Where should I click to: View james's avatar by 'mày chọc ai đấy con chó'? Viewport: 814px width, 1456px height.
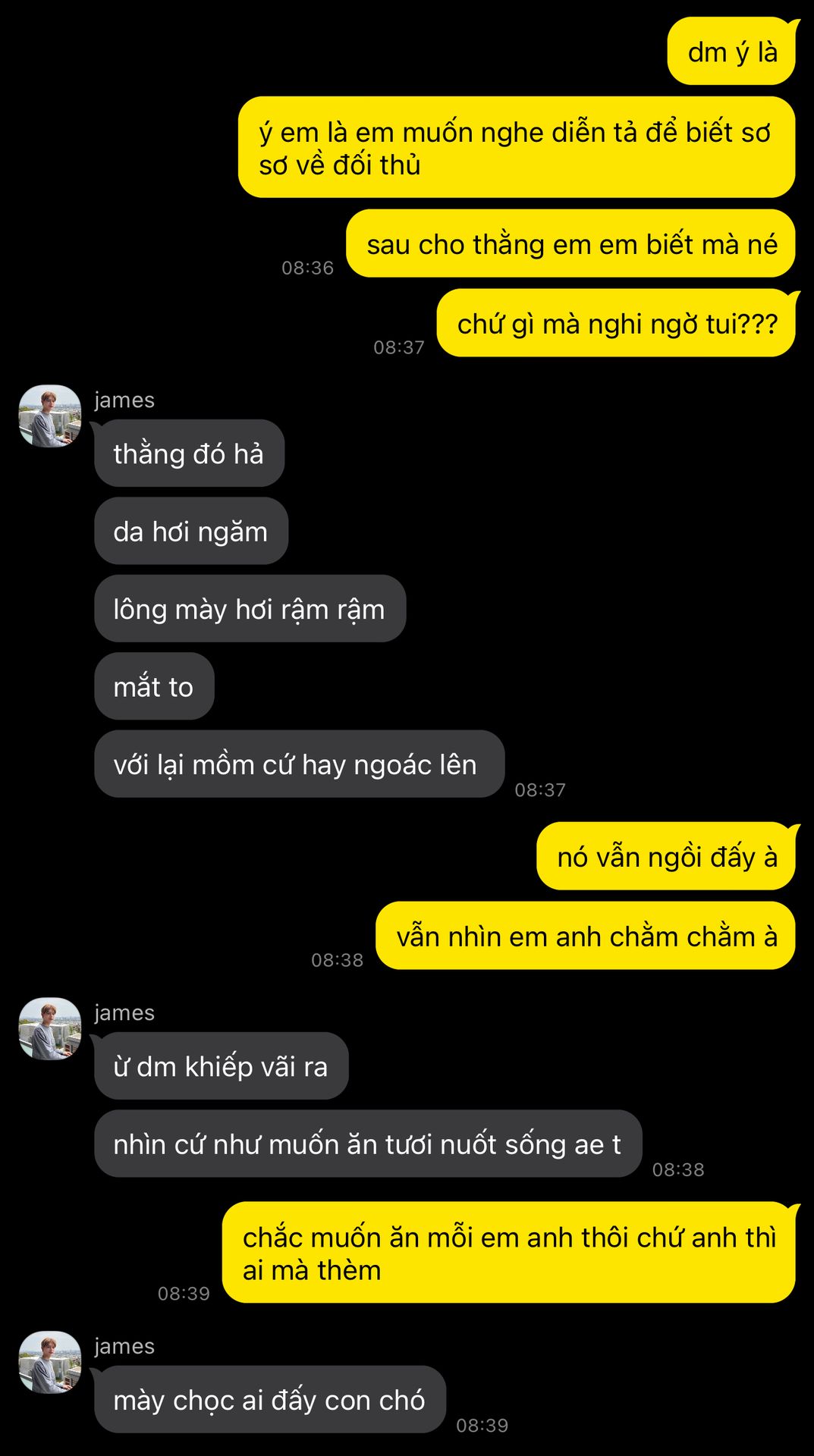pos(50,1363)
